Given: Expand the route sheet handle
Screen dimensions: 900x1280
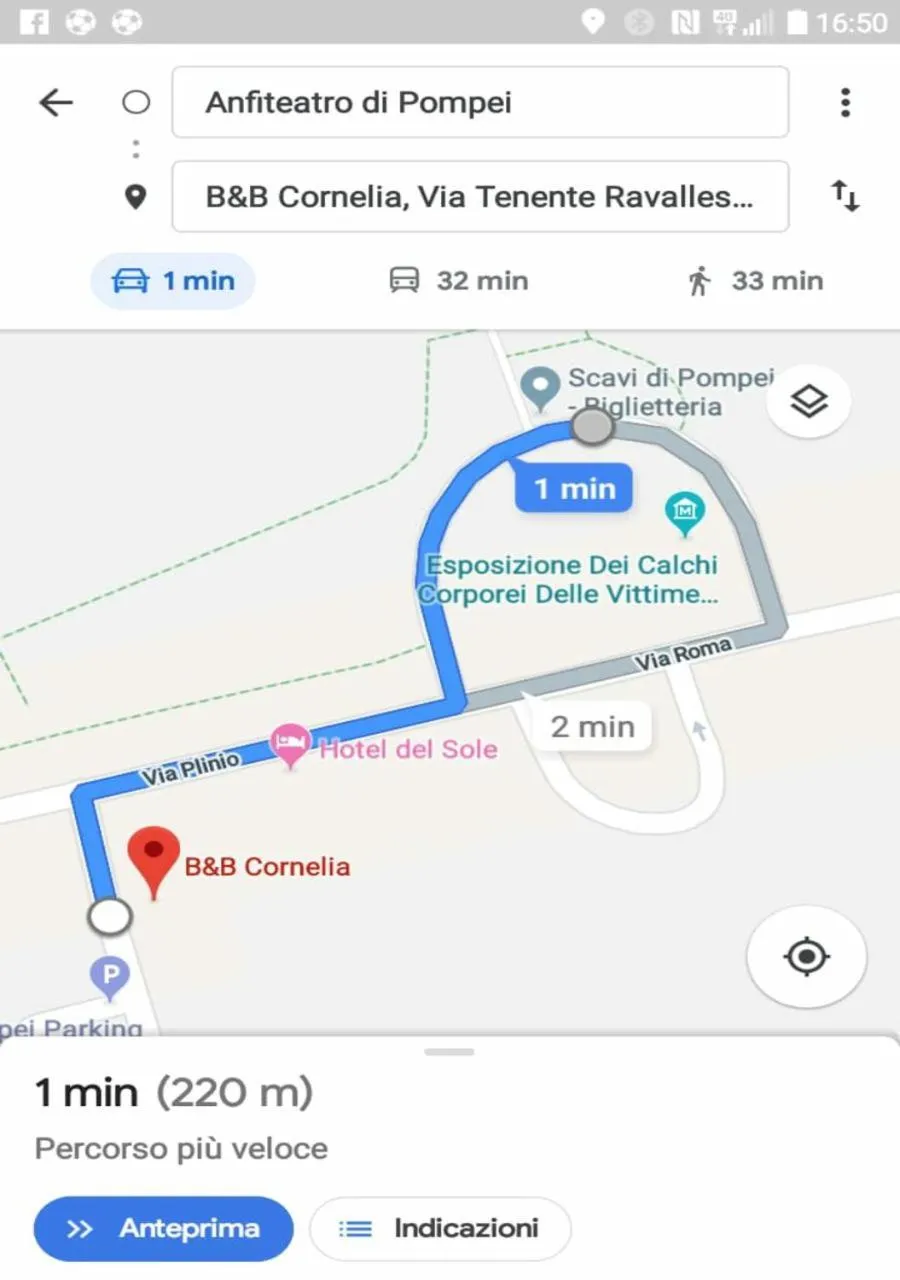Looking at the screenshot, I should [449, 1052].
